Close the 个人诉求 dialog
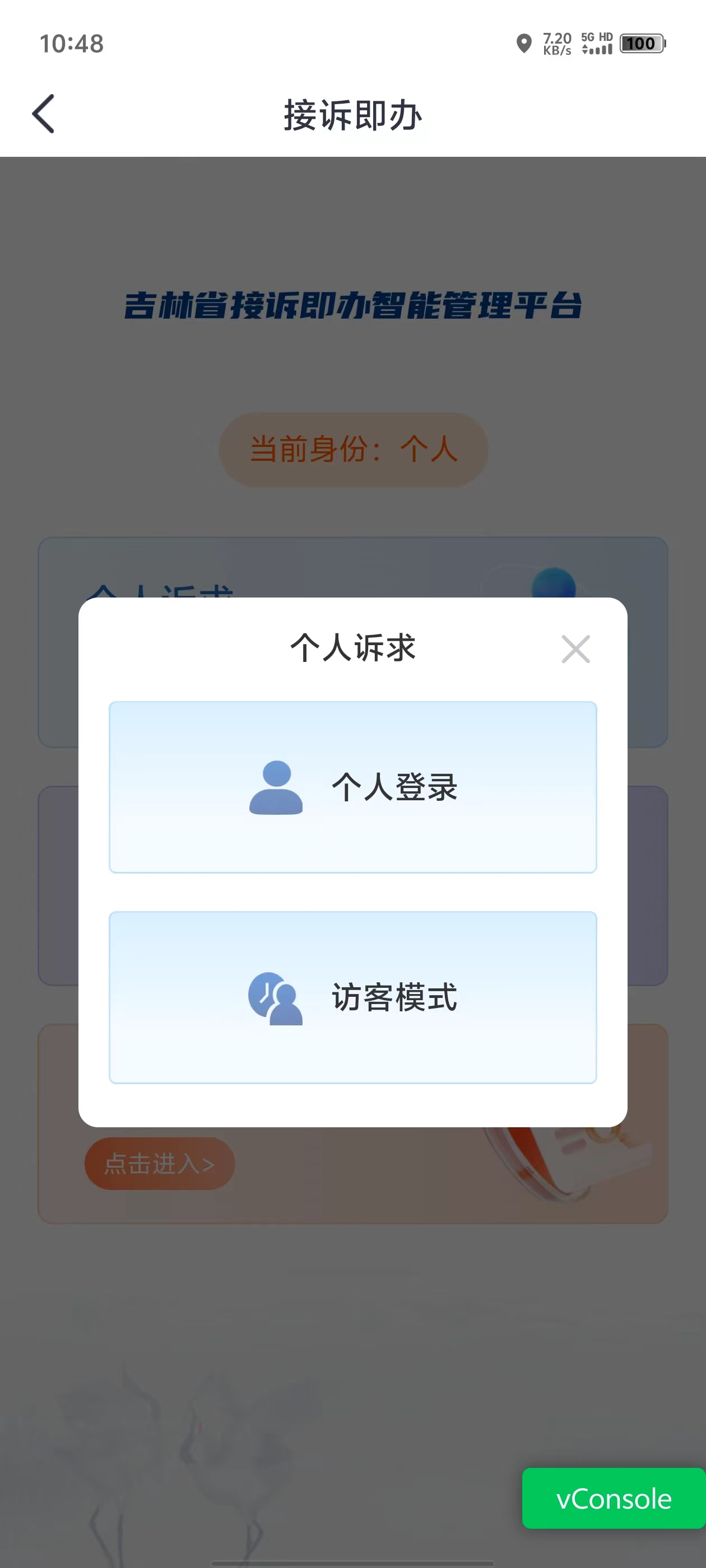 575,649
